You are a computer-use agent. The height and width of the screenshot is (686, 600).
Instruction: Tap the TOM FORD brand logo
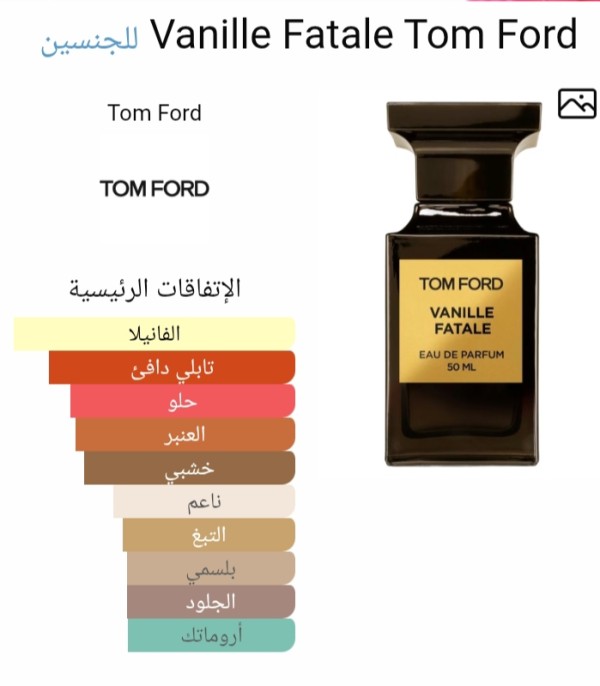pyautogui.click(x=155, y=188)
